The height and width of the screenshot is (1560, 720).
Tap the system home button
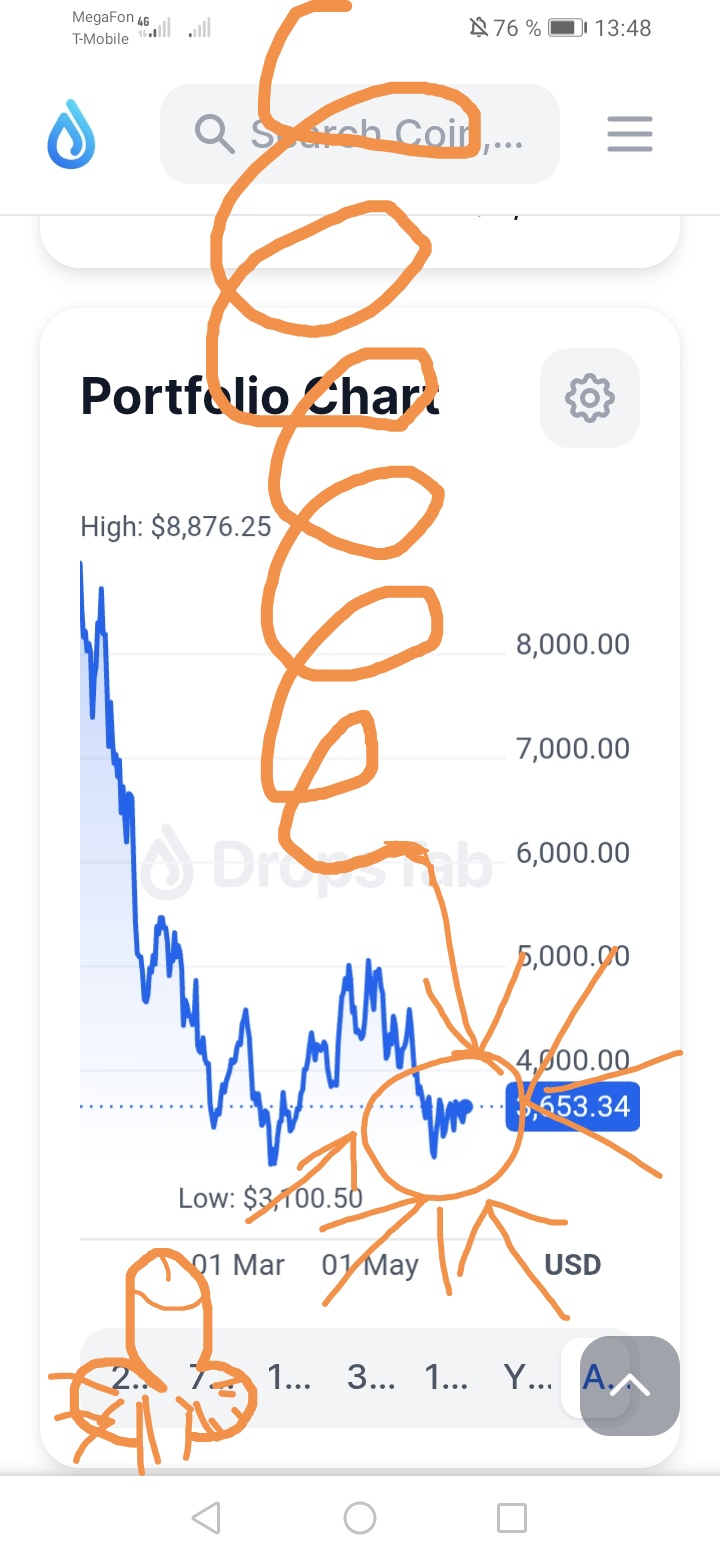click(x=360, y=1518)
